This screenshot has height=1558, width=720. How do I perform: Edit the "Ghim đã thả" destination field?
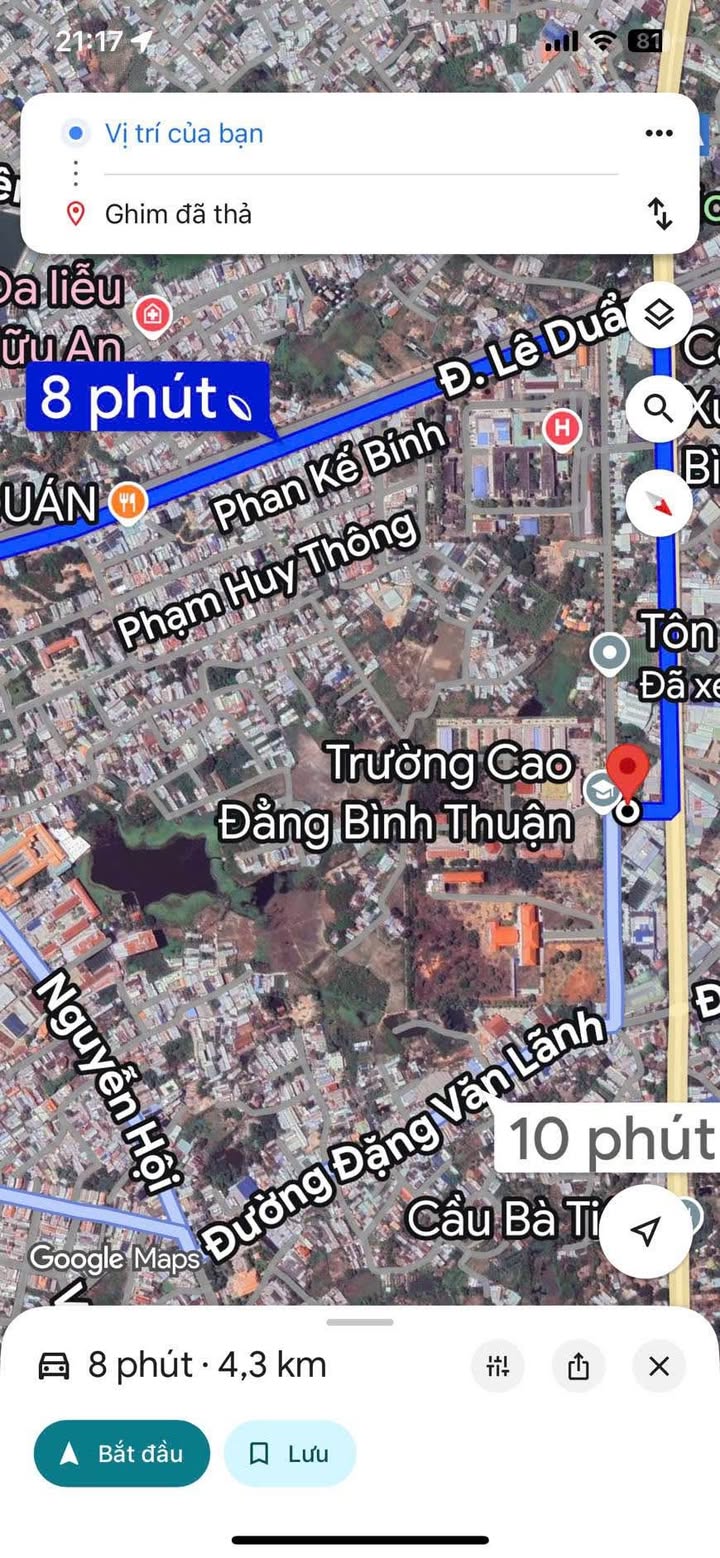(361, 213)
